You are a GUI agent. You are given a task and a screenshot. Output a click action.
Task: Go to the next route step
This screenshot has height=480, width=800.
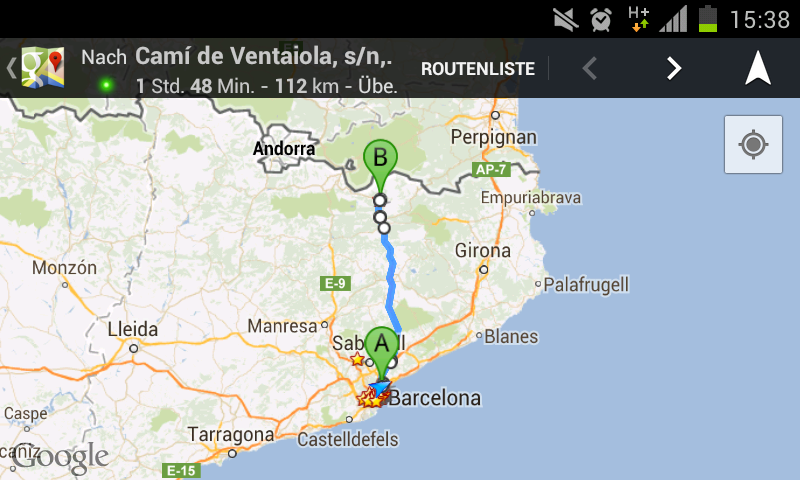(x=674, y=69)
